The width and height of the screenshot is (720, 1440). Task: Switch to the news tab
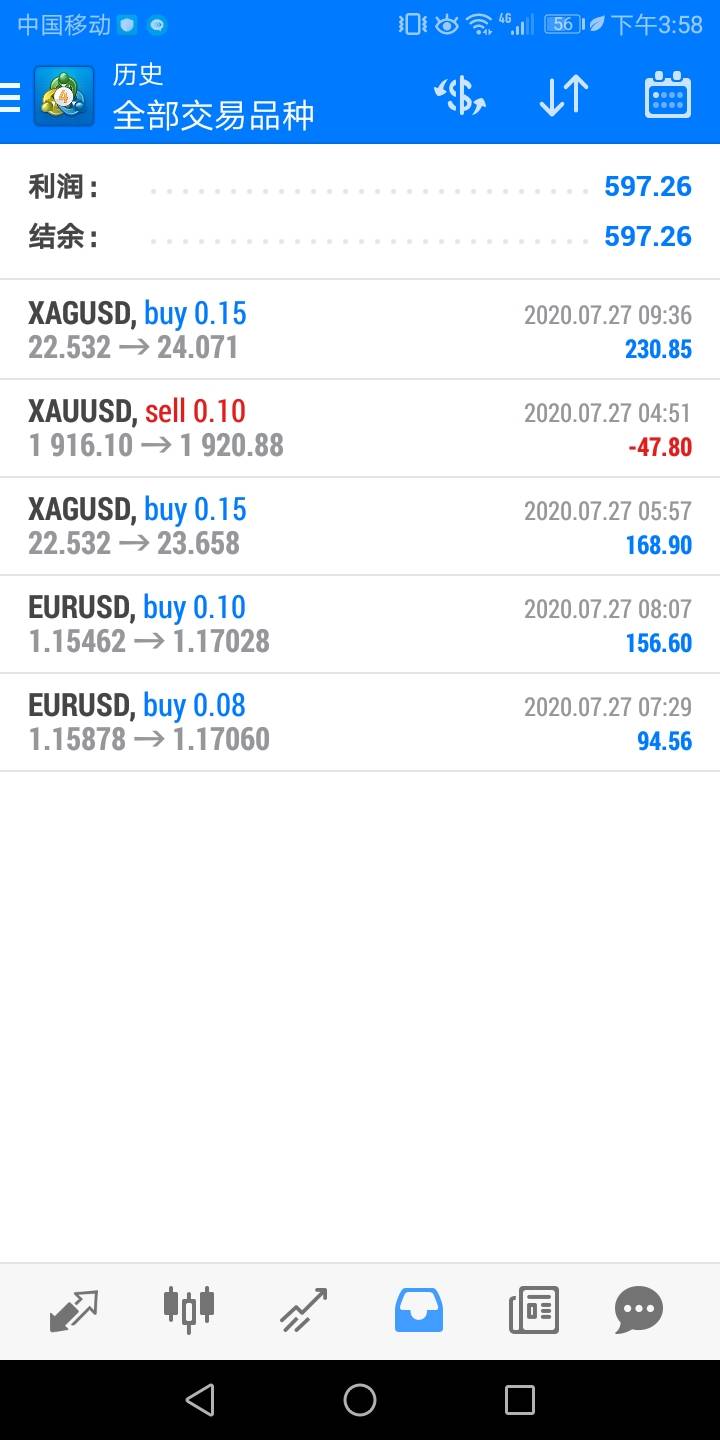533,1310
